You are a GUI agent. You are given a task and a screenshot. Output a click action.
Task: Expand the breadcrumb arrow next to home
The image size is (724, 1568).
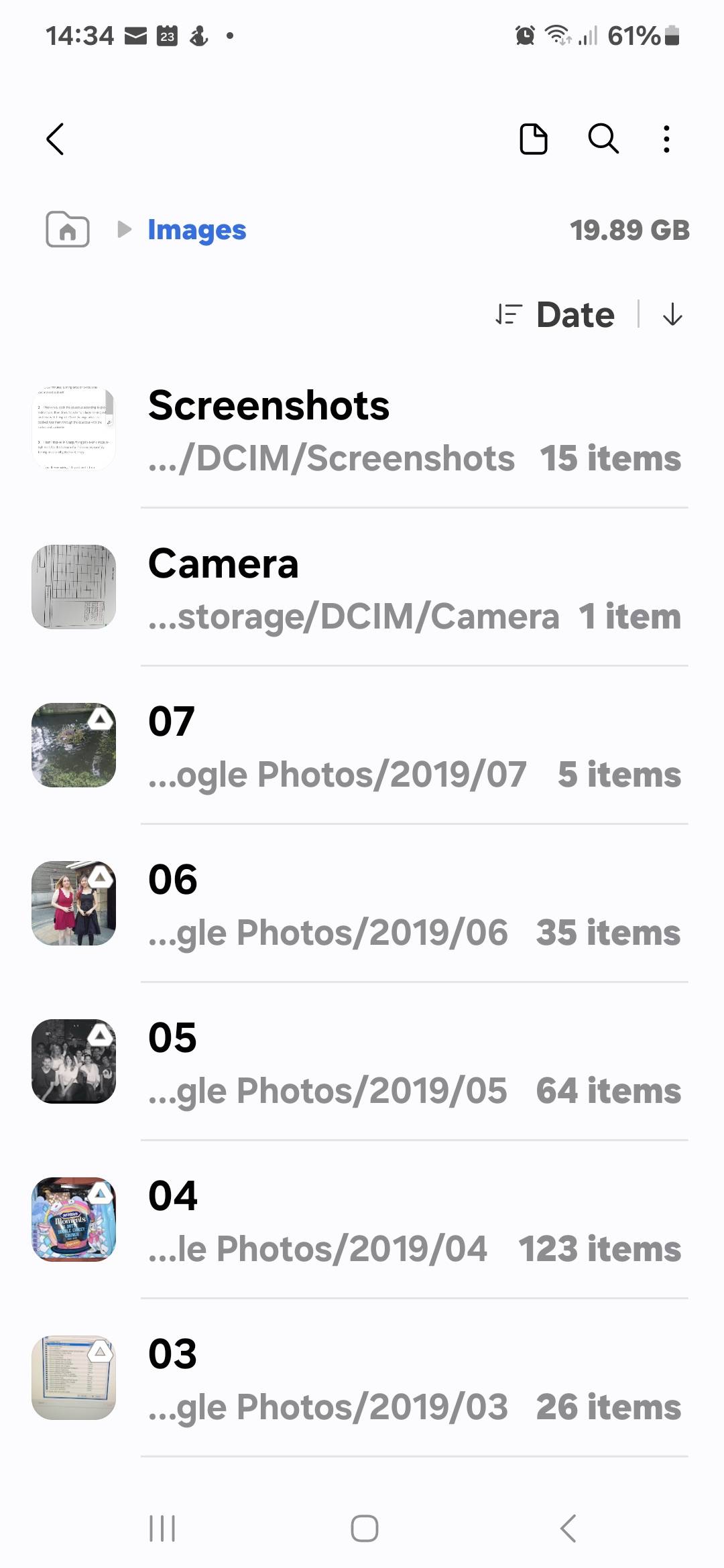click(x=125, y=230)
